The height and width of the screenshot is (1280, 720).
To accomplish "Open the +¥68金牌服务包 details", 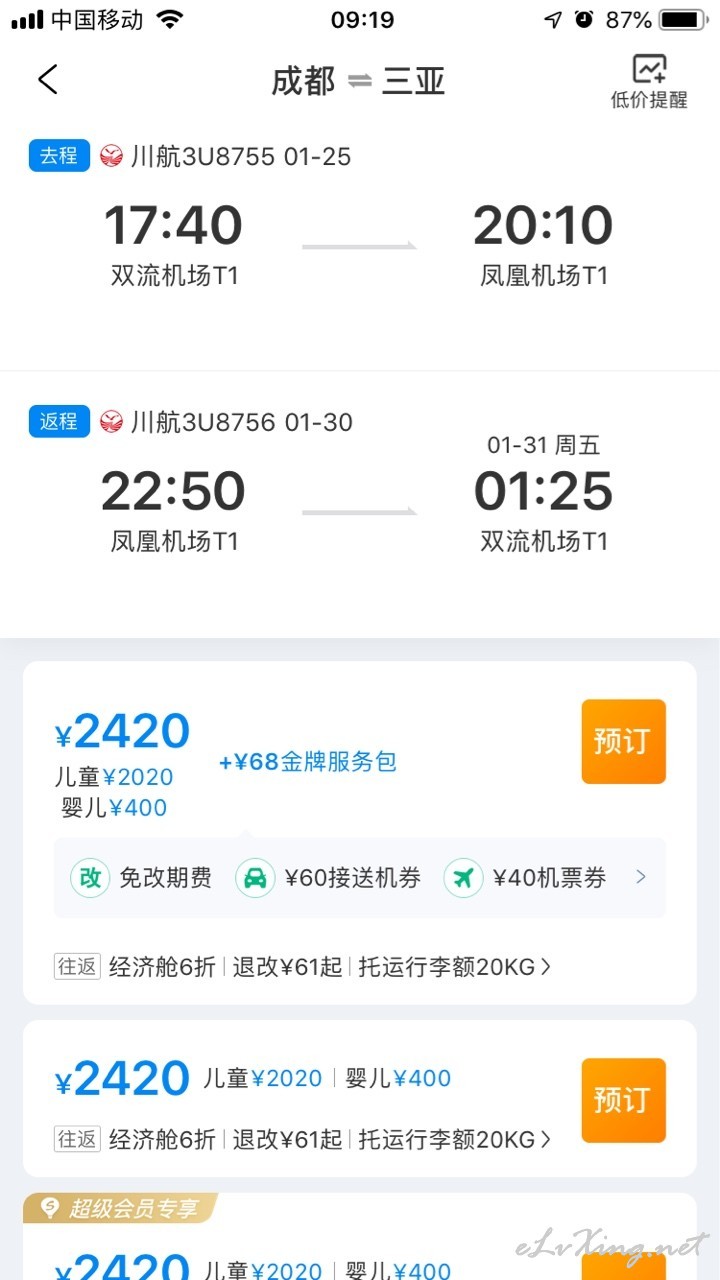I will [x=308, y=762].
